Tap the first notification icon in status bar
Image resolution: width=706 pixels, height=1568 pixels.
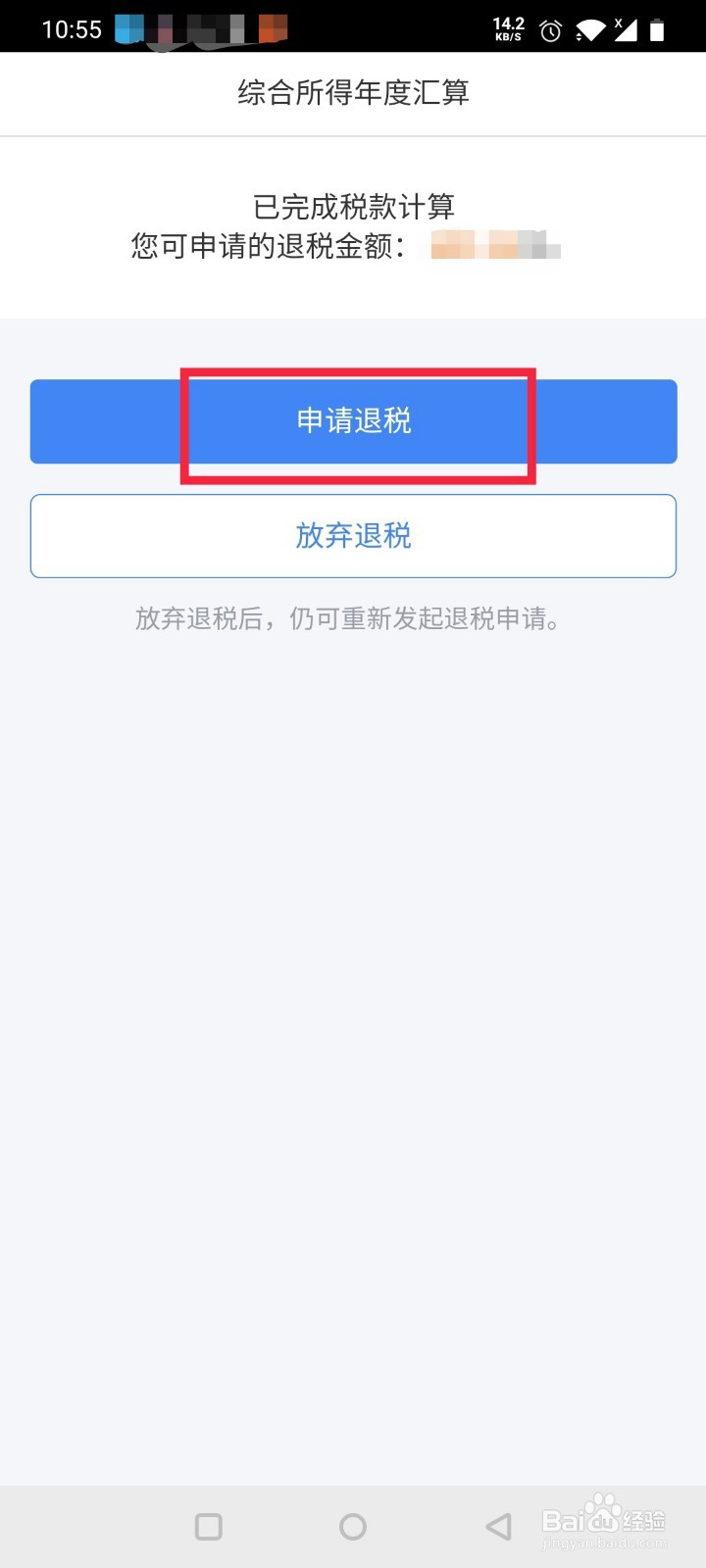click(x=128, y=27)
